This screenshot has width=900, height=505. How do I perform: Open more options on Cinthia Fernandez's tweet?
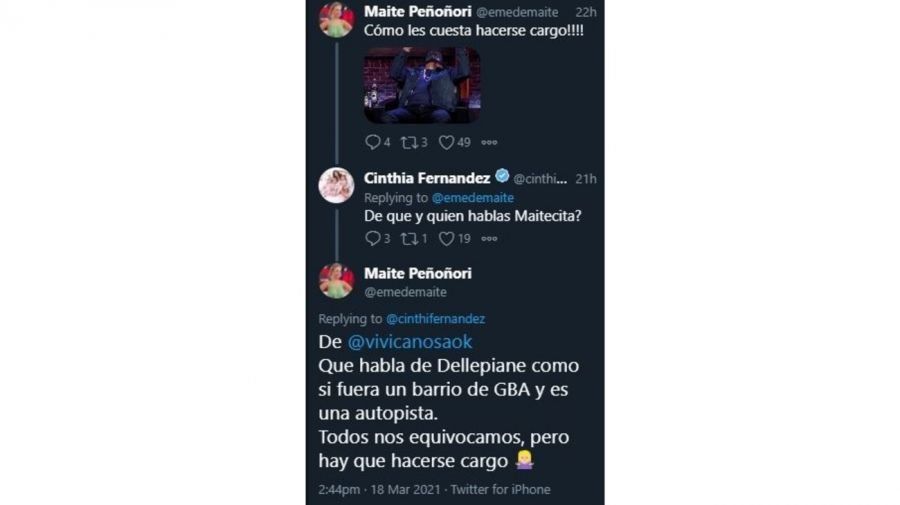tap(489, 238)
